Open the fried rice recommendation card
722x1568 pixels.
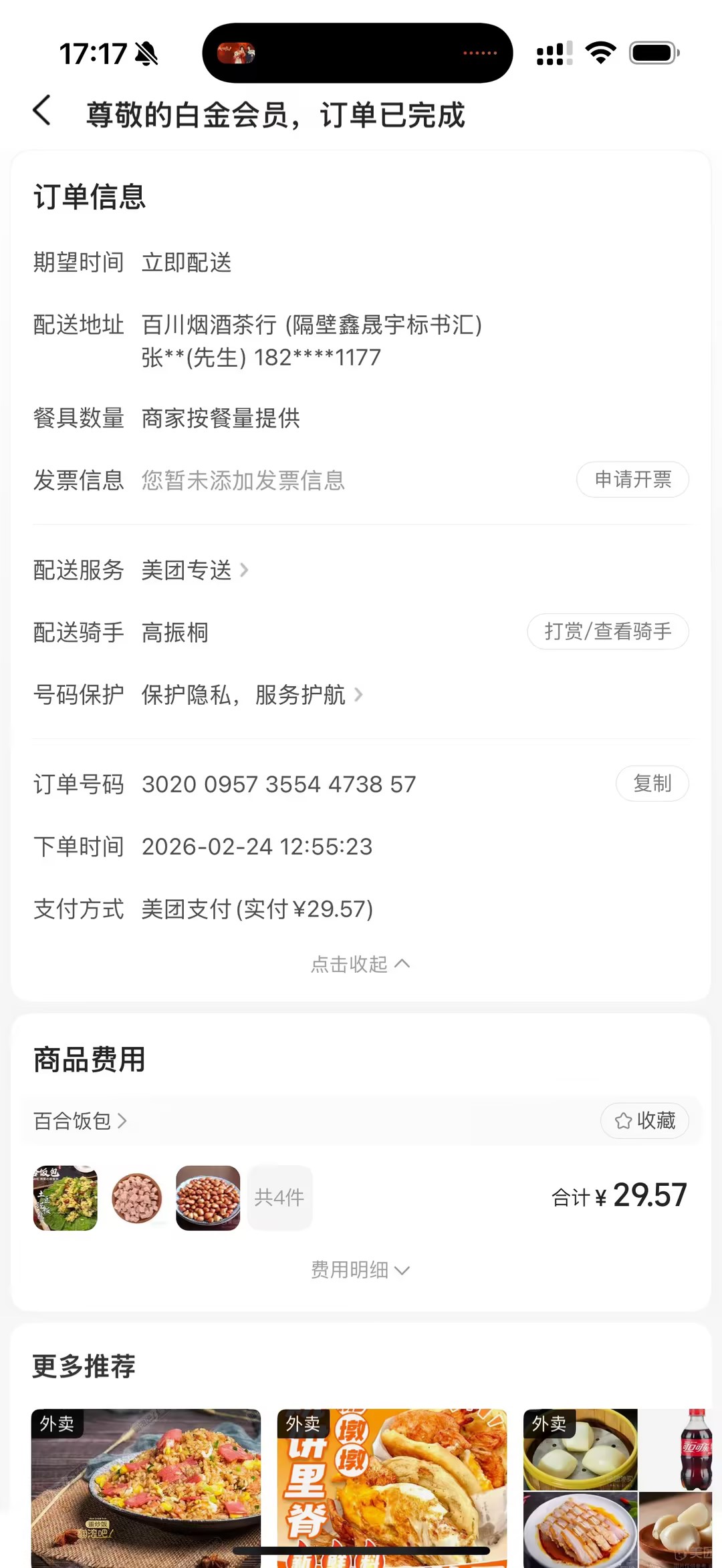tap(146, 1486)
